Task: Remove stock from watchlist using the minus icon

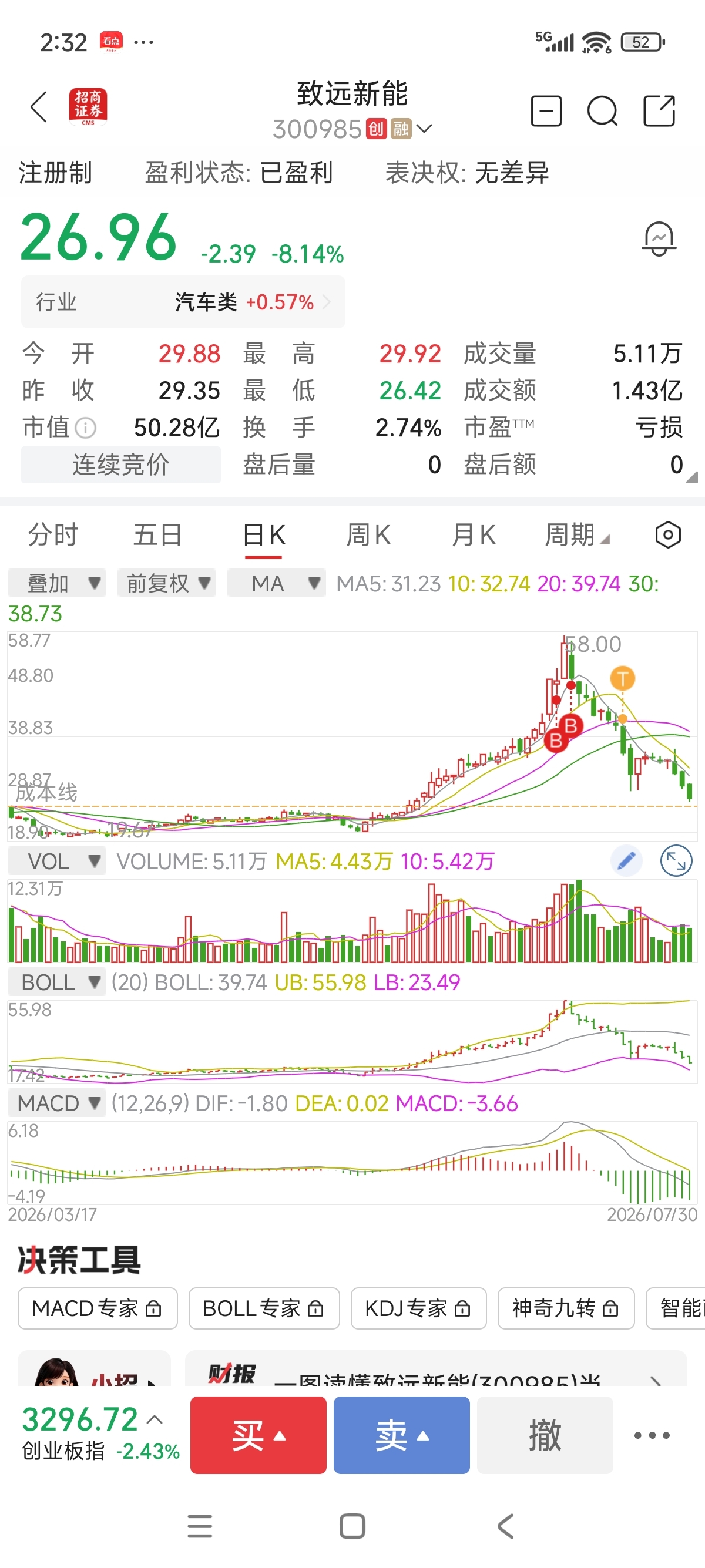Action: point(546,111)
